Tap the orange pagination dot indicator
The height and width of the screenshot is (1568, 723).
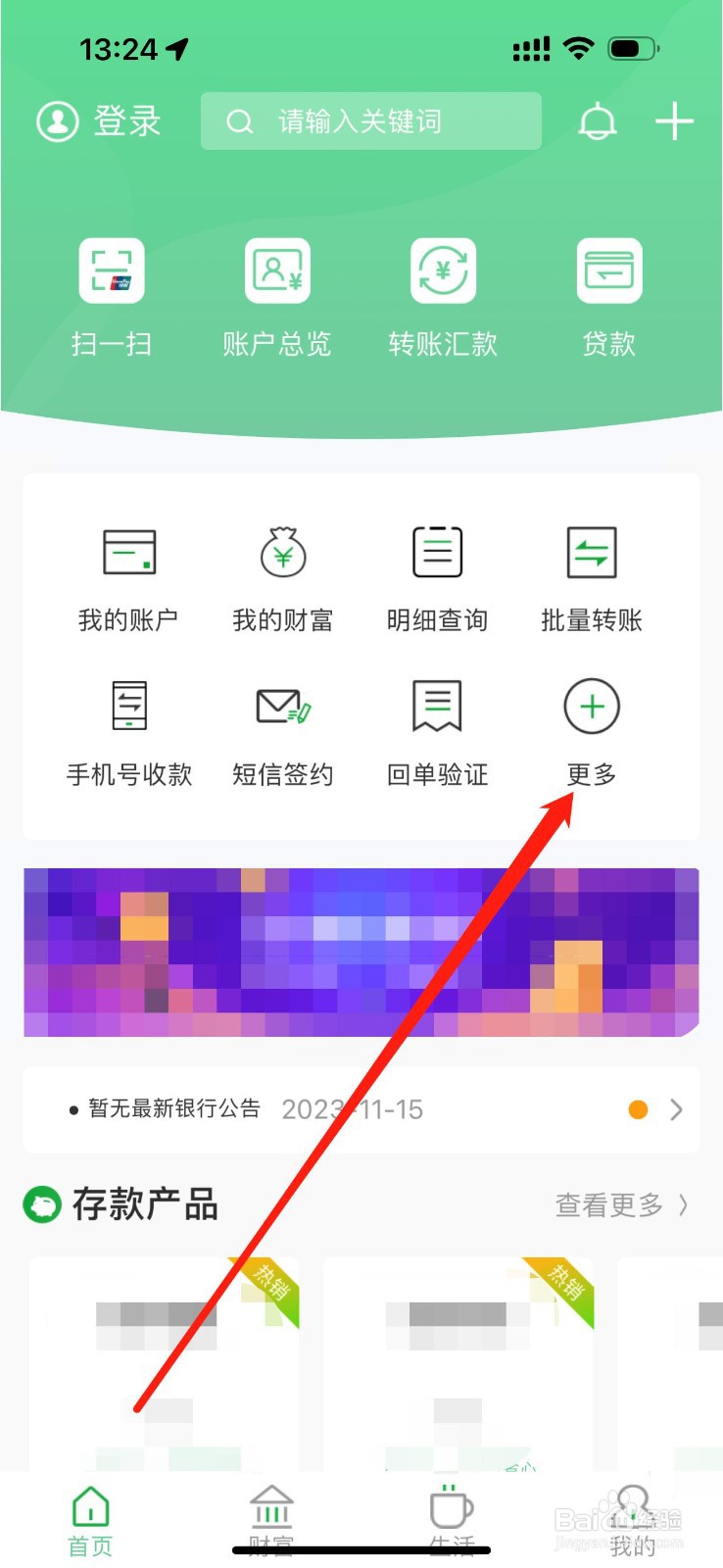[x=639, y=1108]
